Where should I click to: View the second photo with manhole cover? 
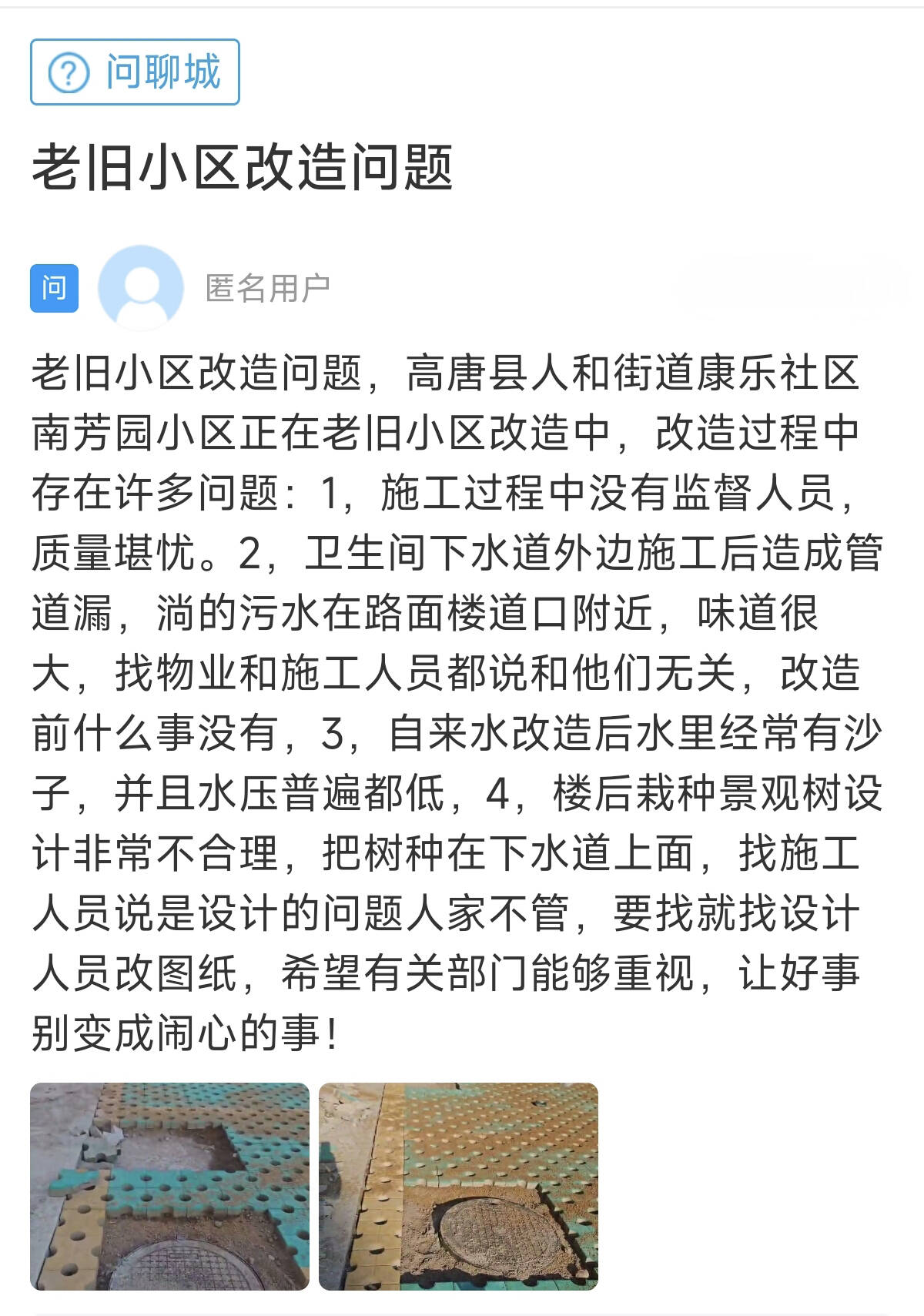click(x=458, y=1186)
